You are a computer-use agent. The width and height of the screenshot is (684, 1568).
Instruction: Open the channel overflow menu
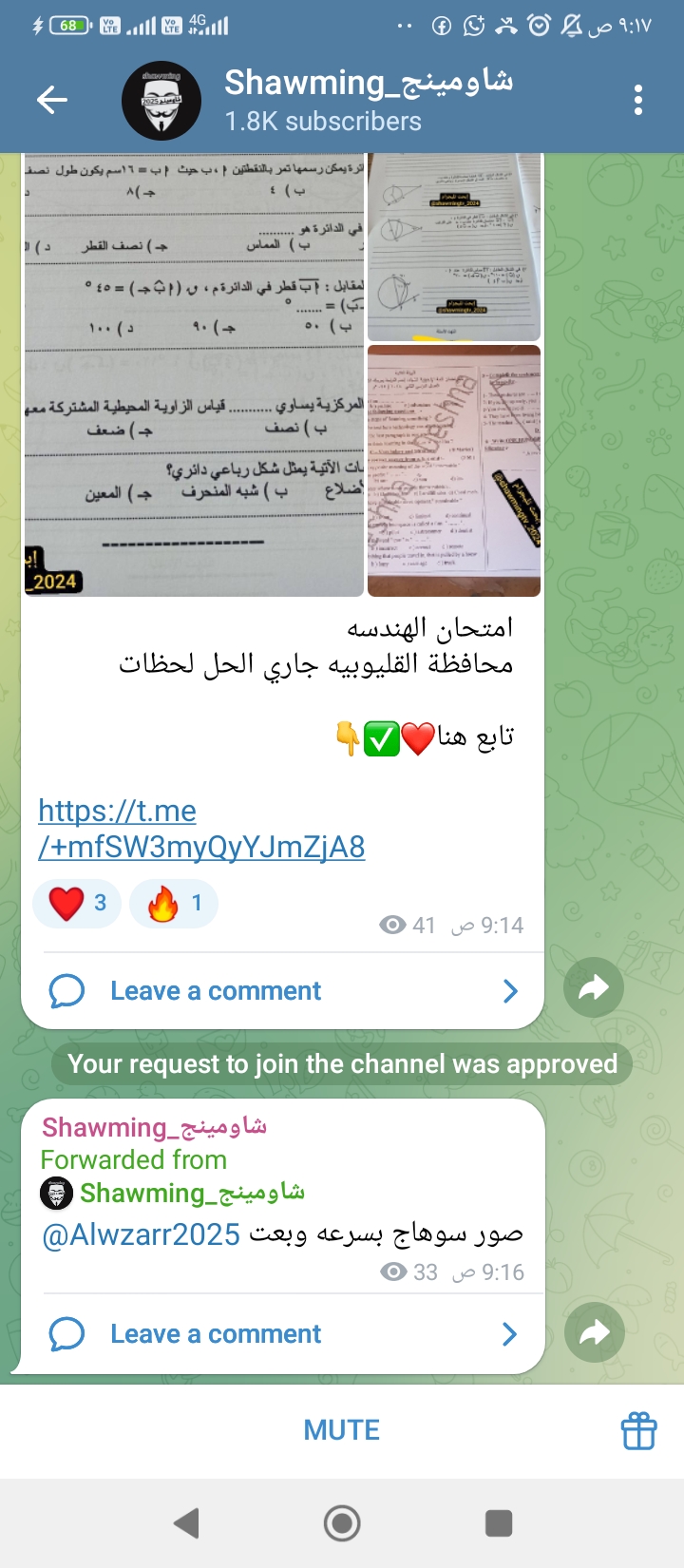pyautogui.click(x=637, y=100)
